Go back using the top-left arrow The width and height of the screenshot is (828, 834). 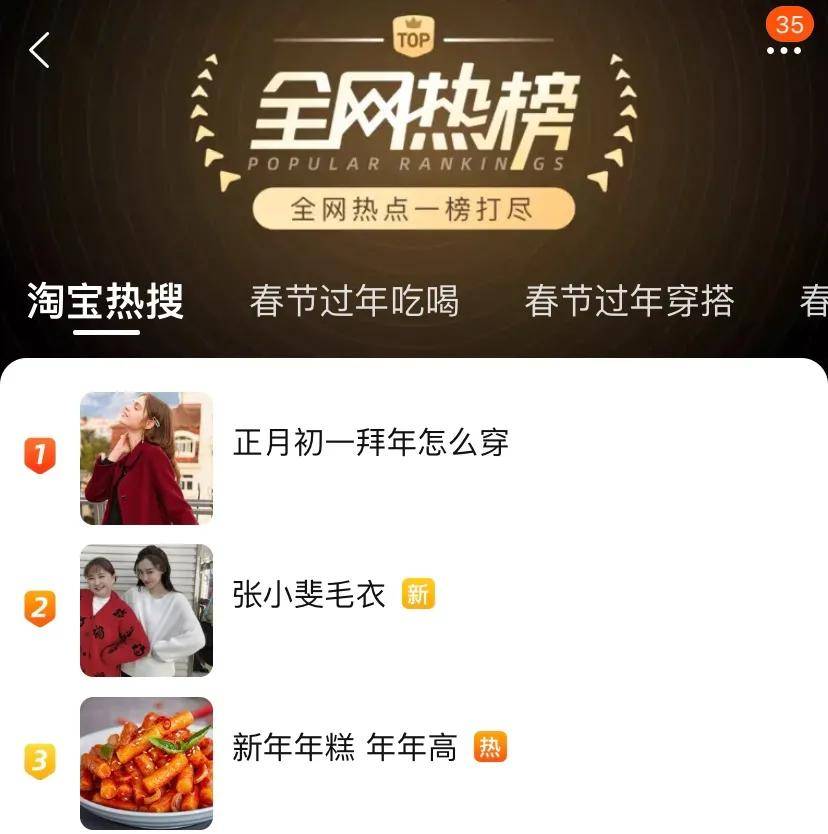(40, 50)
